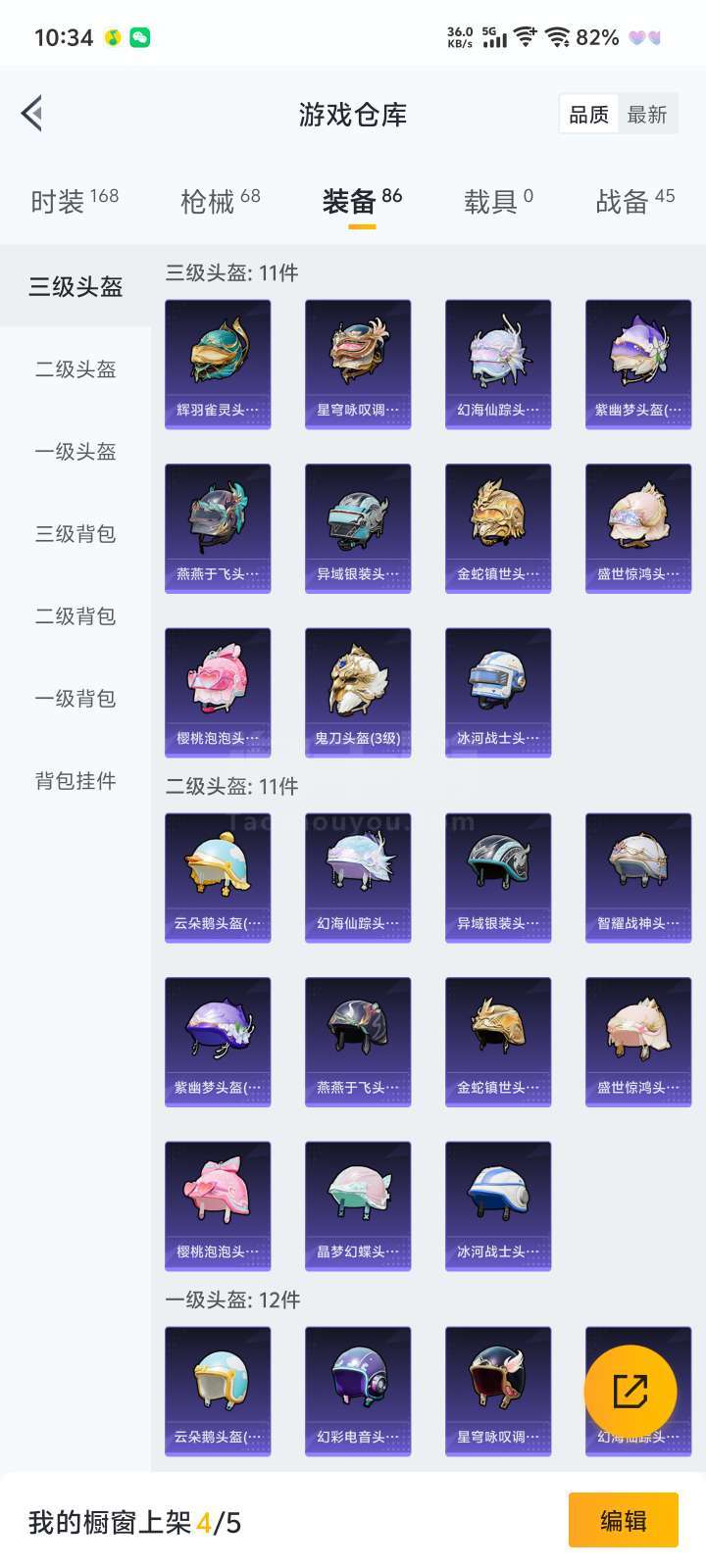This screenshot has height=1568, width=706.
Task: Jump to 二级背包 category
Action: 76,616
